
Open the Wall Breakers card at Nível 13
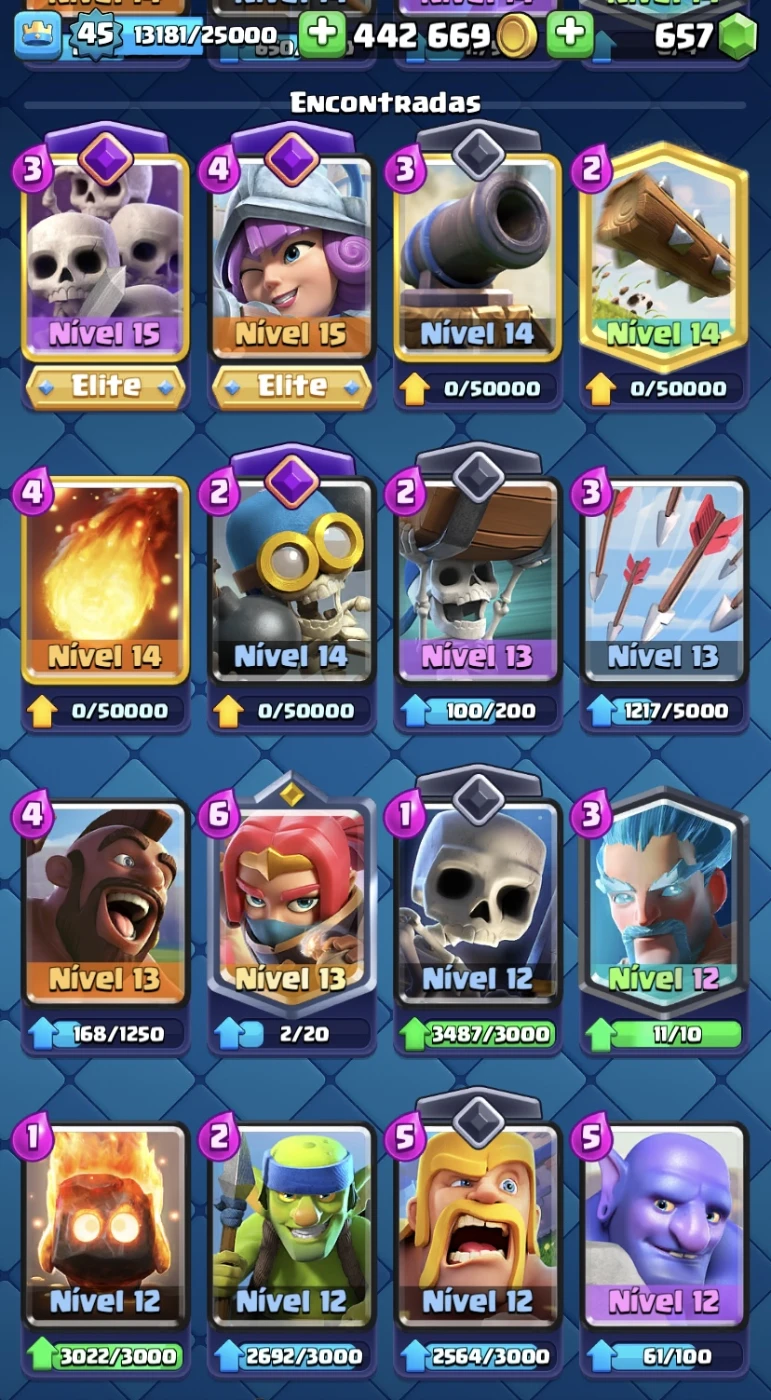pyautogui.click(x=477, y=578)
